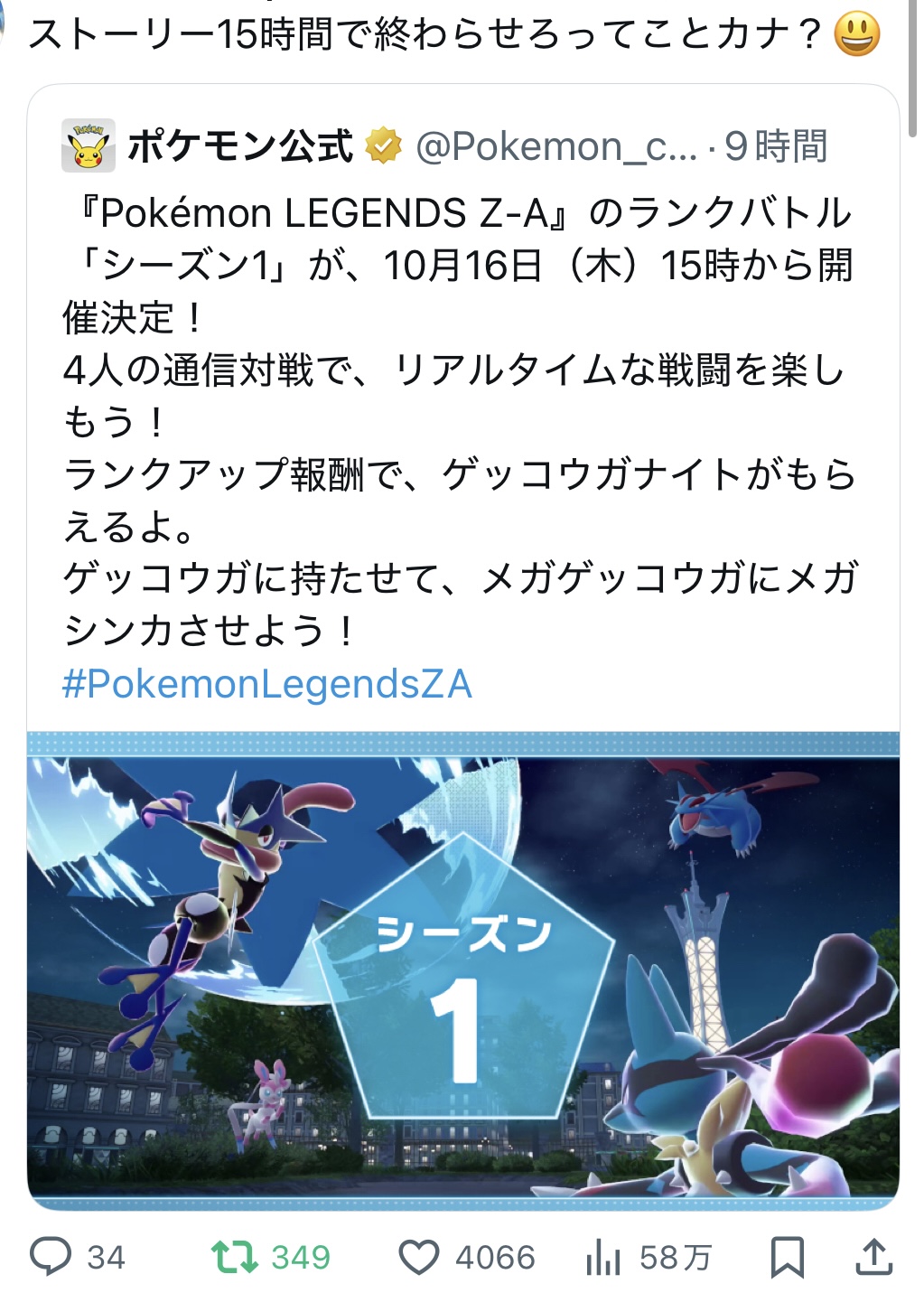Bookmark this post

(786, 1256)
